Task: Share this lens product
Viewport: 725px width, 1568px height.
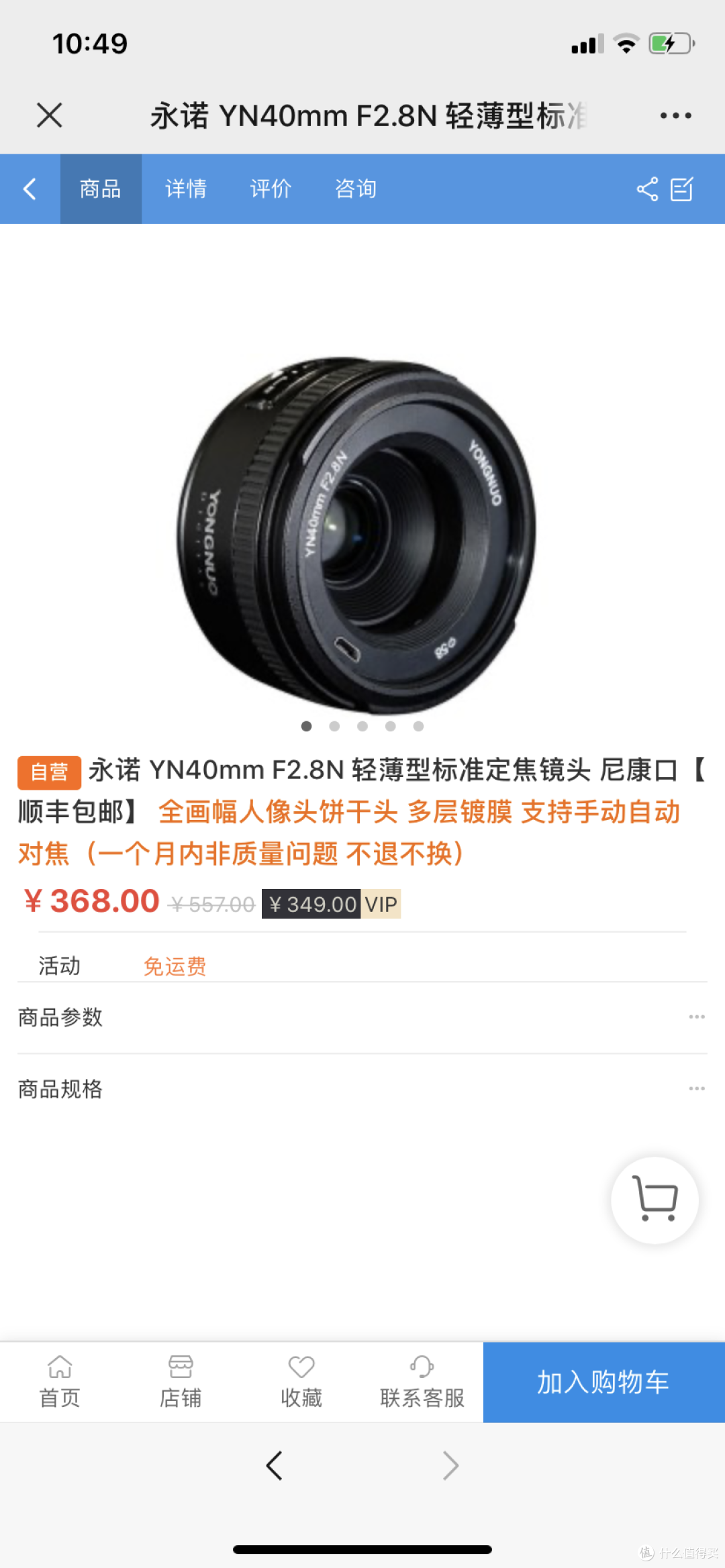Action: coord(647,189)
